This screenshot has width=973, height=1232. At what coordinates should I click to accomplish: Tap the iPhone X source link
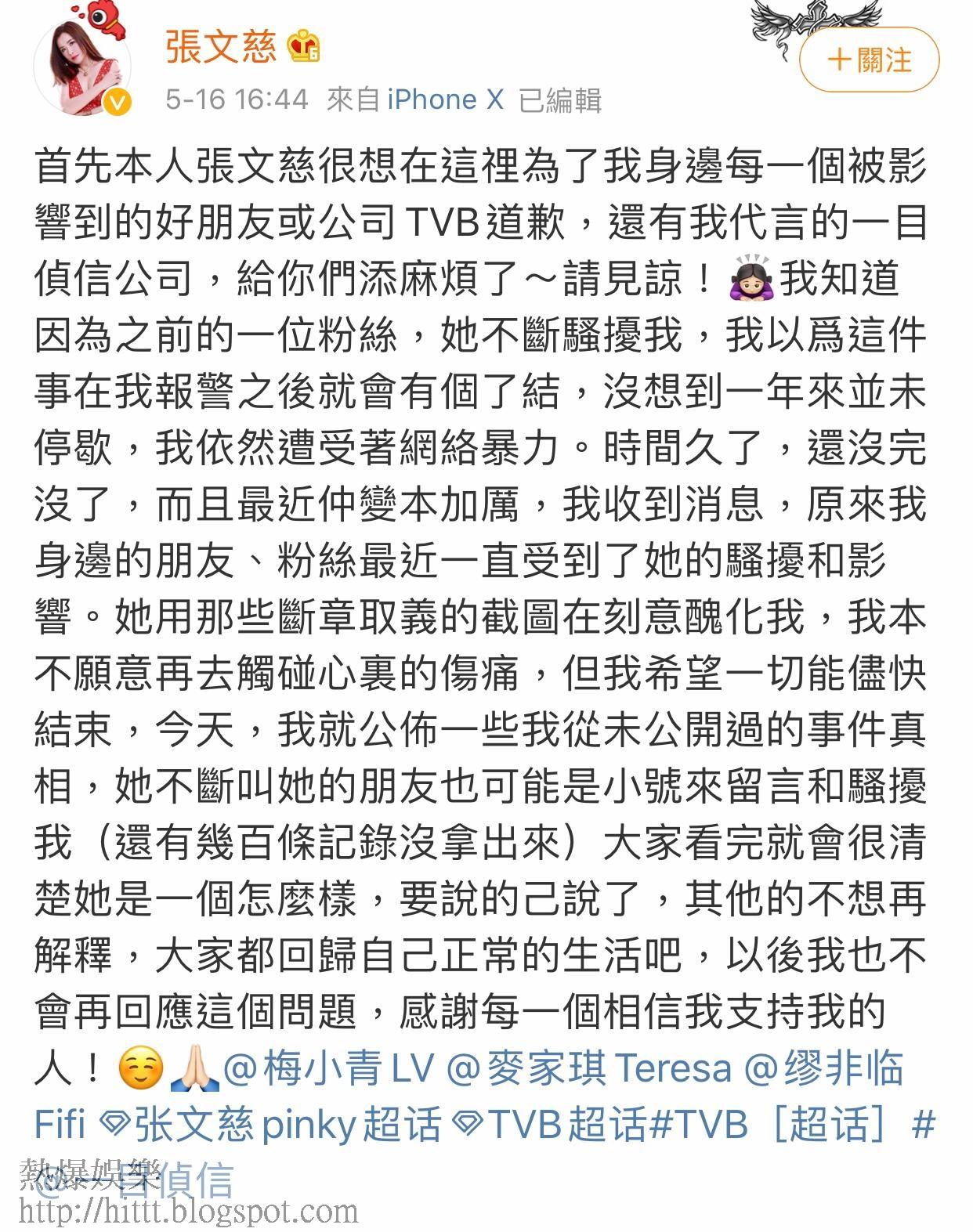[445, 99]
